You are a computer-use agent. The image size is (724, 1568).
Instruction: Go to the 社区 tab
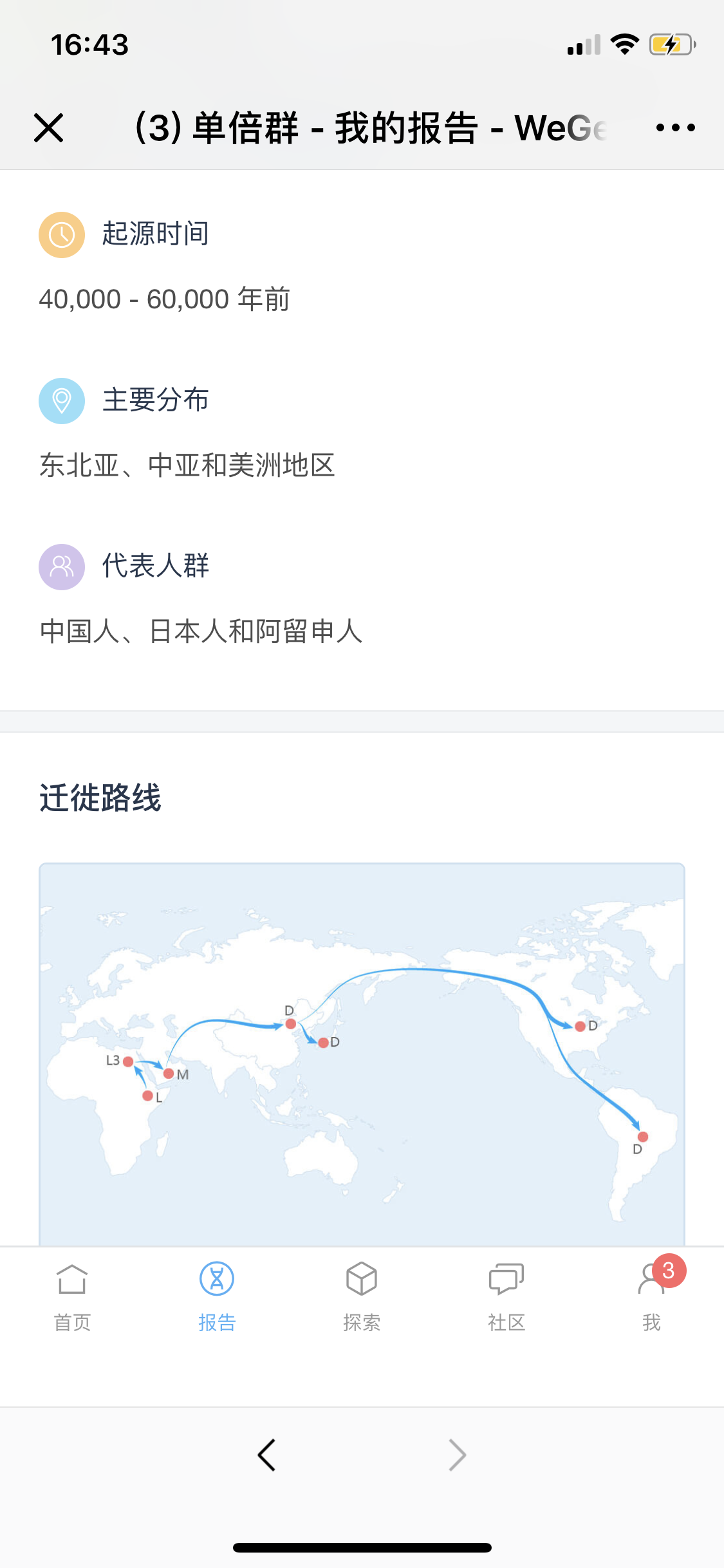506,1296
